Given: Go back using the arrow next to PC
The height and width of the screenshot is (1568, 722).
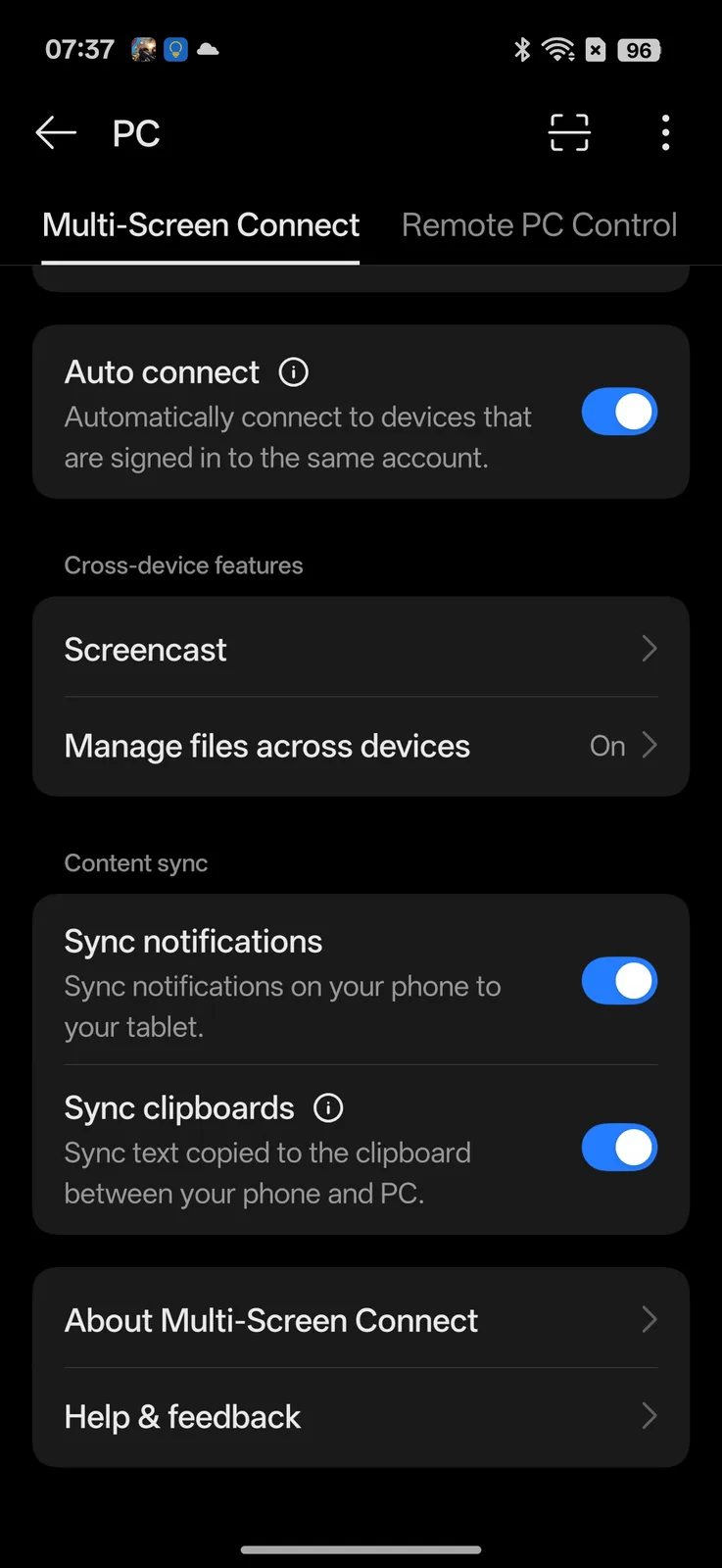Looking at the screenshot, I should [x=56, y=132].
